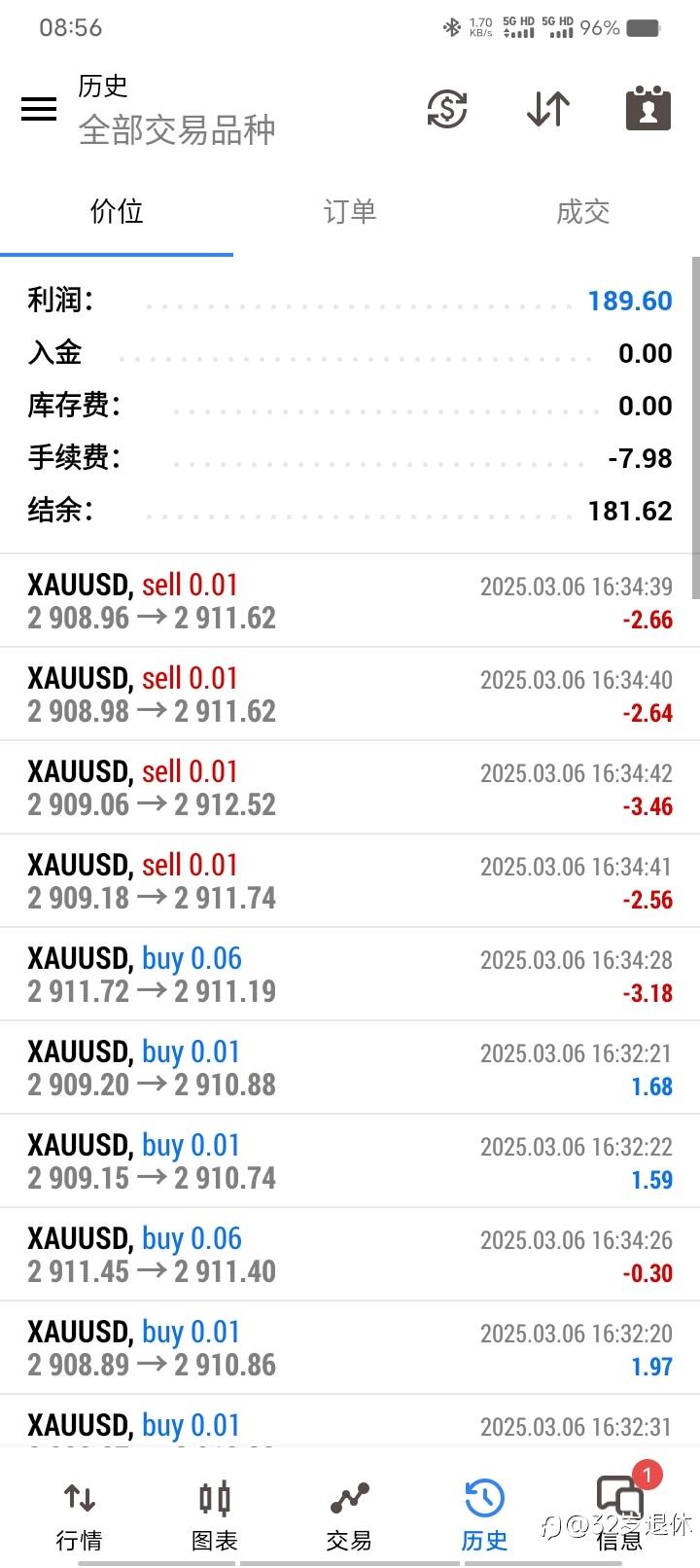700x1568 pixels.
Task: Open the date range calendar icon
Action: pos(648,108)
